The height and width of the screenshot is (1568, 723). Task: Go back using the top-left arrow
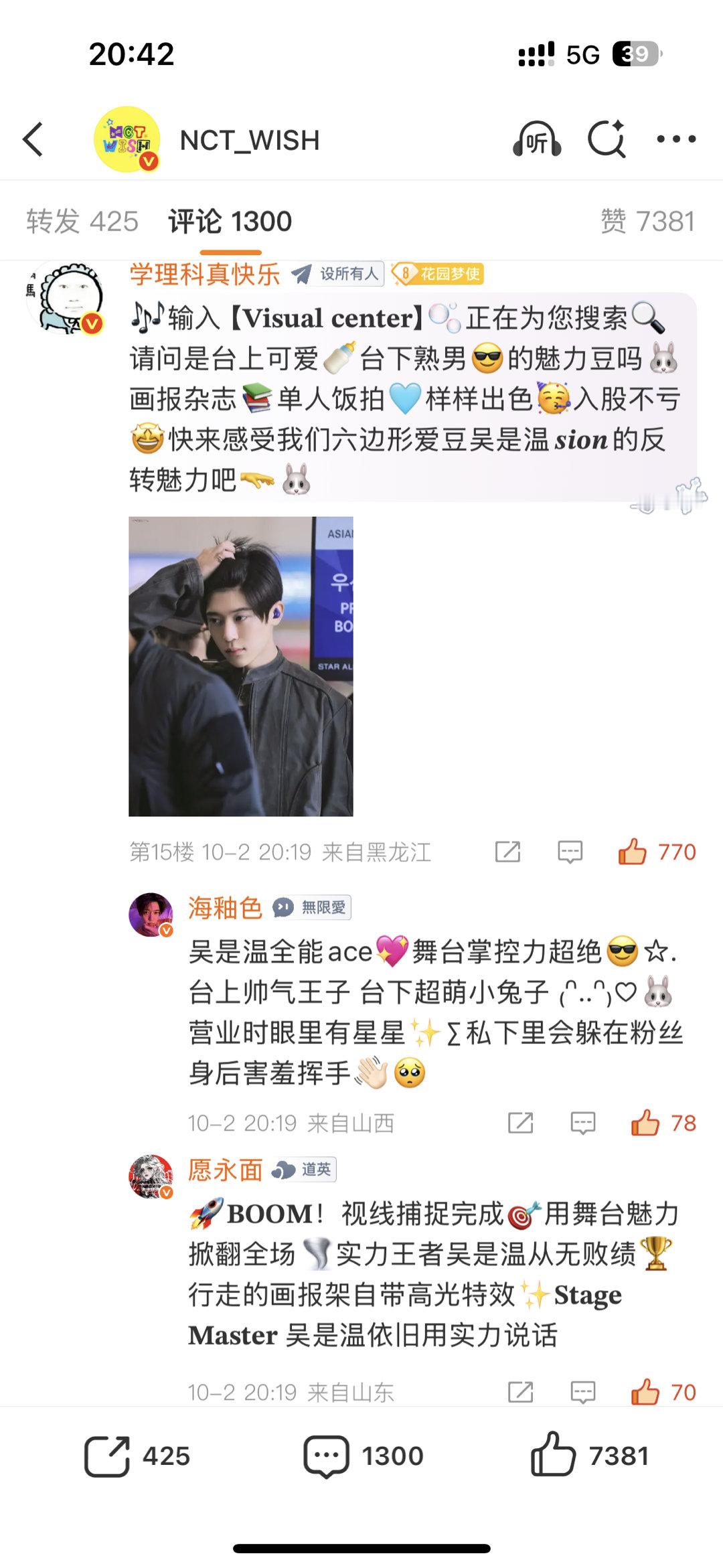point(33,139)
